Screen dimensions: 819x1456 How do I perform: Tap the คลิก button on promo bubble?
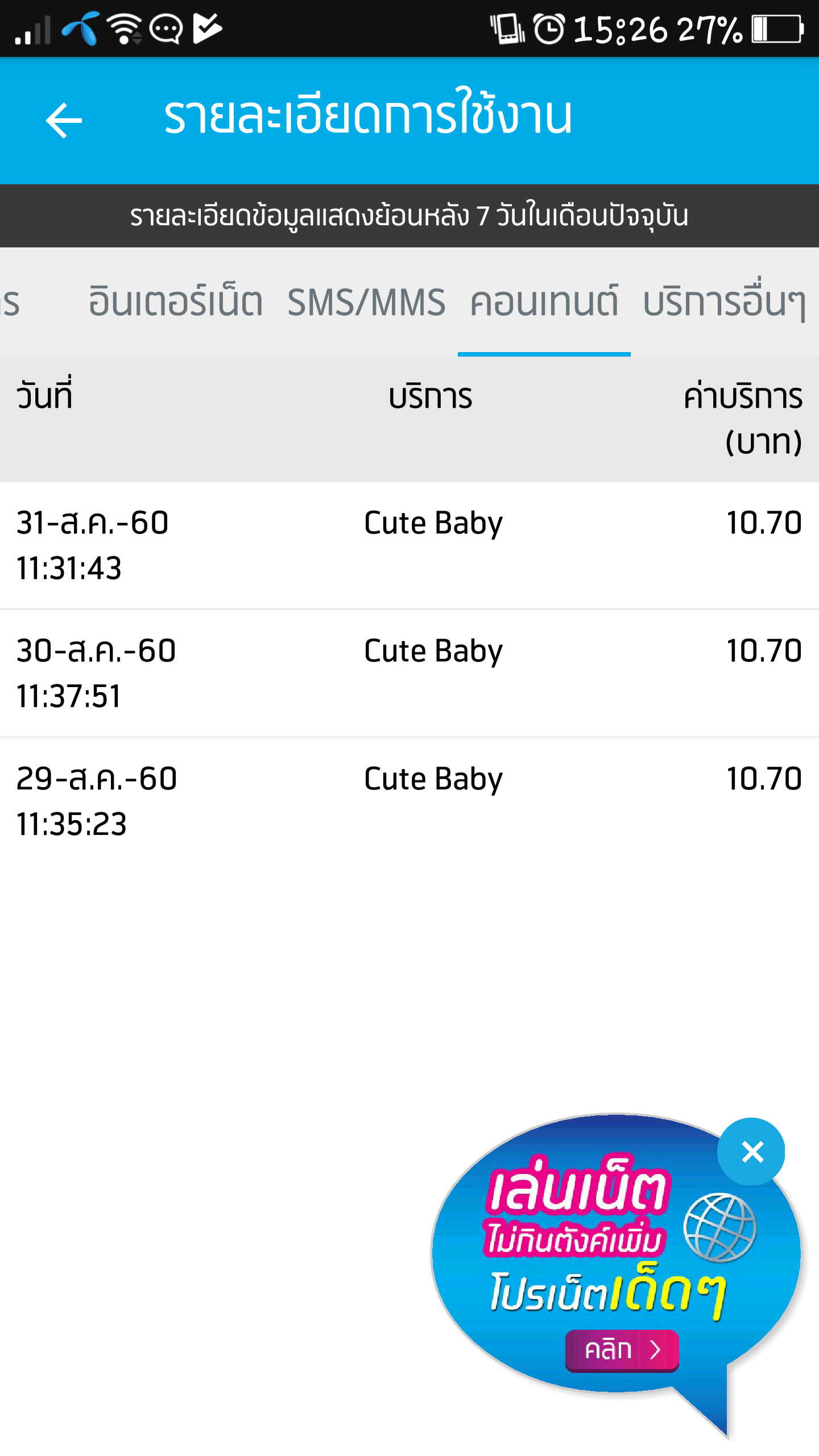622,1350
